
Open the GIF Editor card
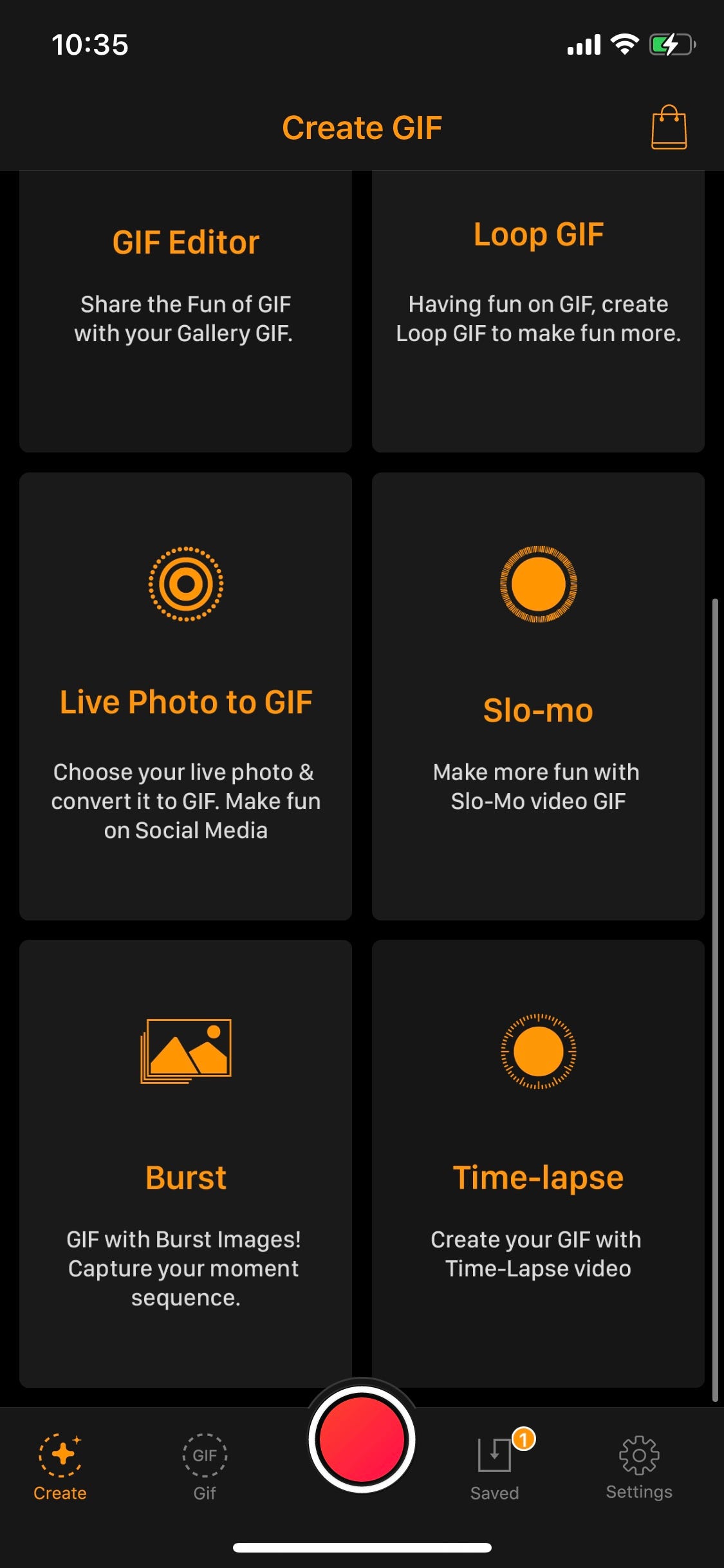coord(185,311)
